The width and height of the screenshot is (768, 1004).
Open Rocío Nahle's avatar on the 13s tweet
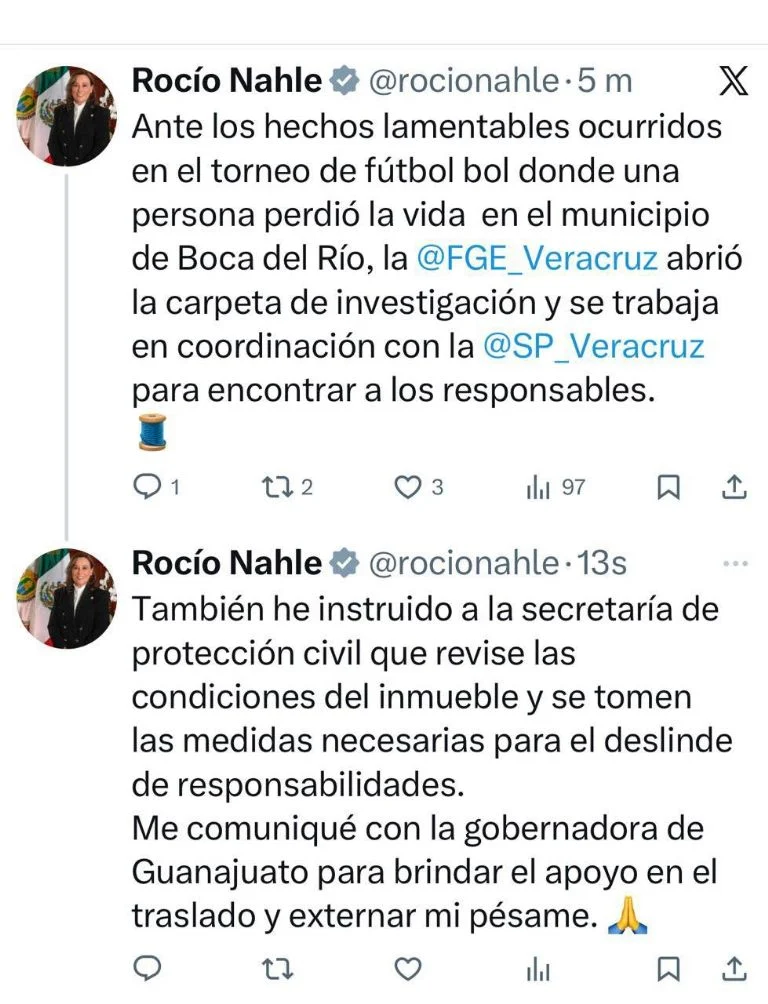[66, 597]
